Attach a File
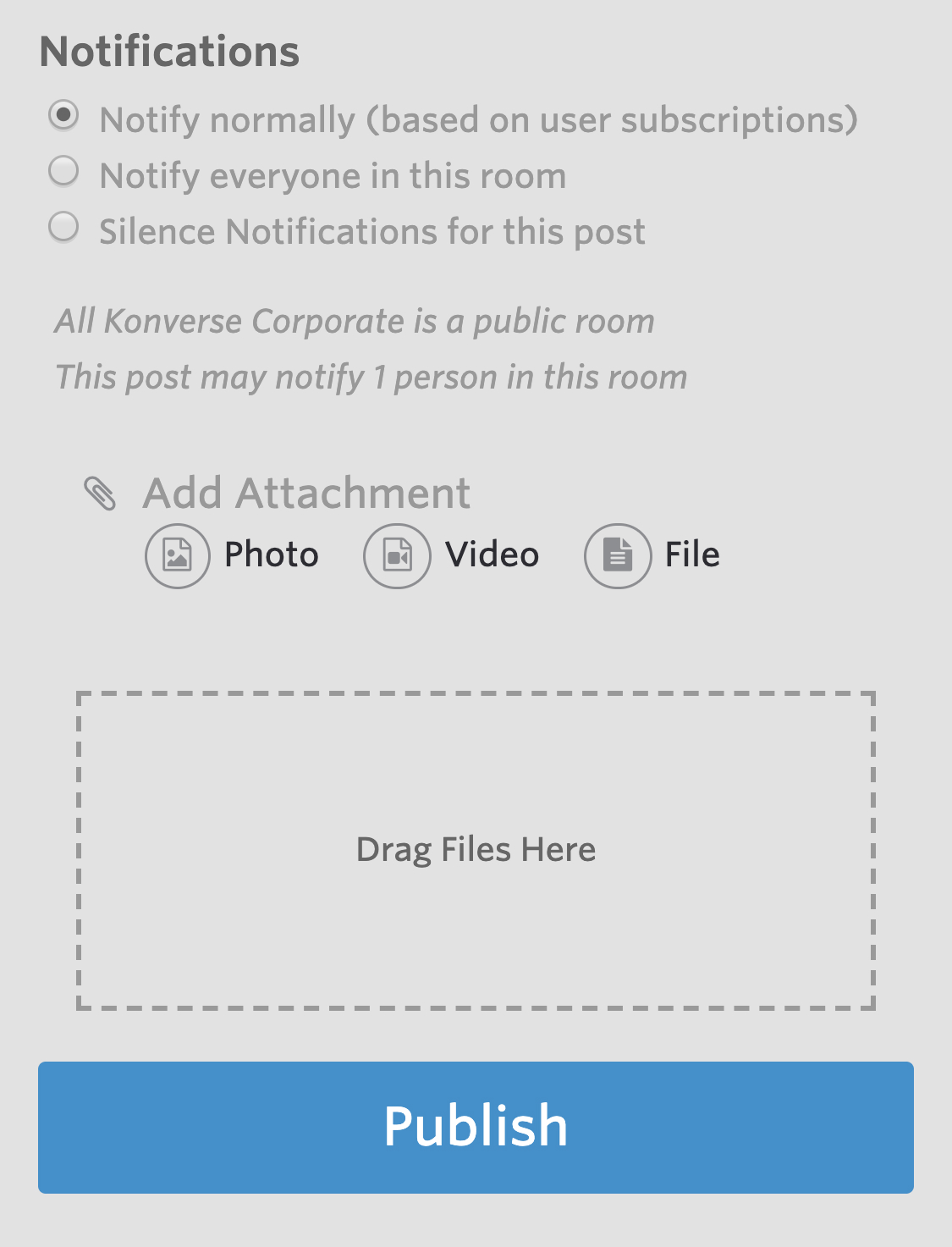 pos(618,556)
